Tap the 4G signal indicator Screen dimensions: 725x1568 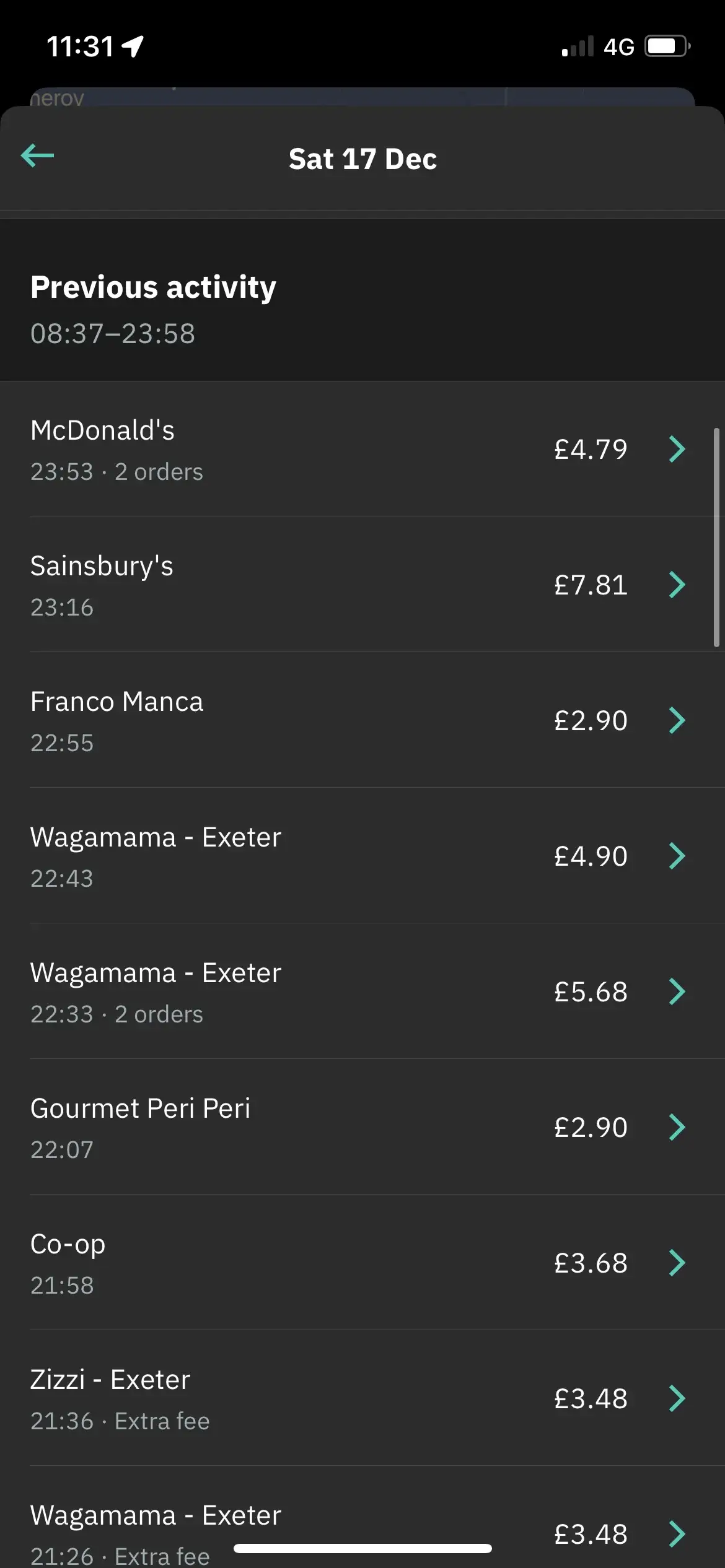pyautogui.click(x=619, y=45)
